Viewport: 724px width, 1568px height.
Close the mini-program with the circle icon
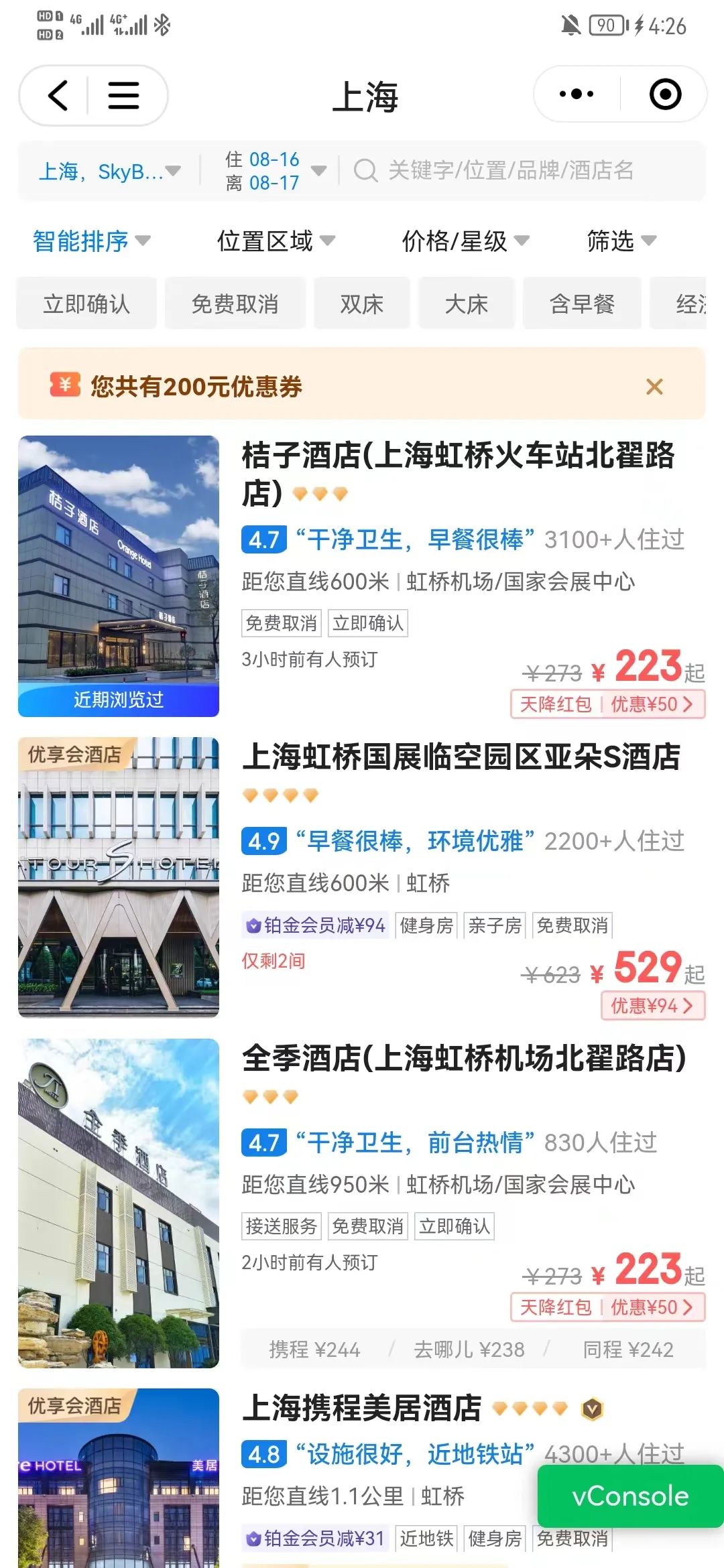point(665,94)
